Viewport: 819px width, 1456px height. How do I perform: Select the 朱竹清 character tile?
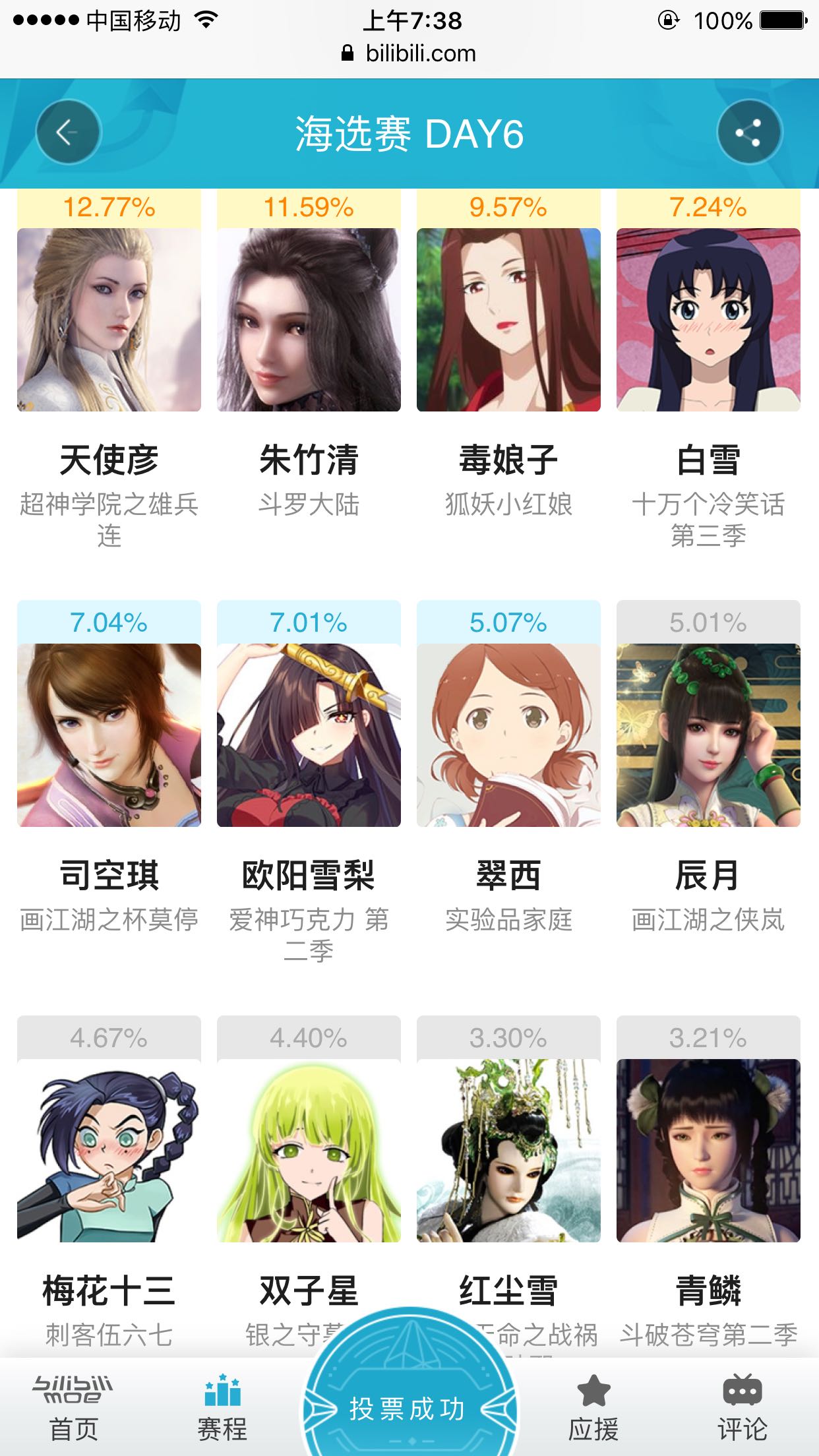pos(309,320)
